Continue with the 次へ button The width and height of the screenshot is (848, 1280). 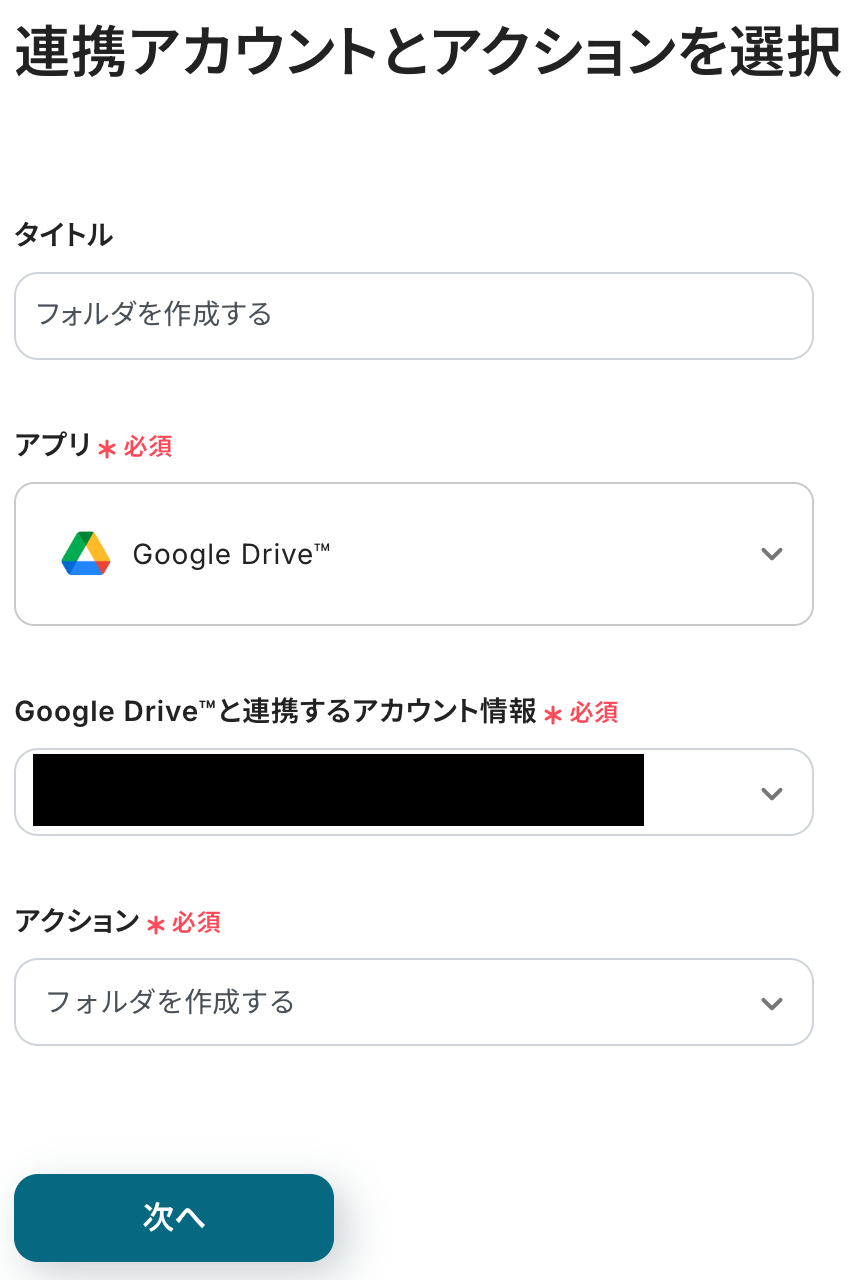174,1217
